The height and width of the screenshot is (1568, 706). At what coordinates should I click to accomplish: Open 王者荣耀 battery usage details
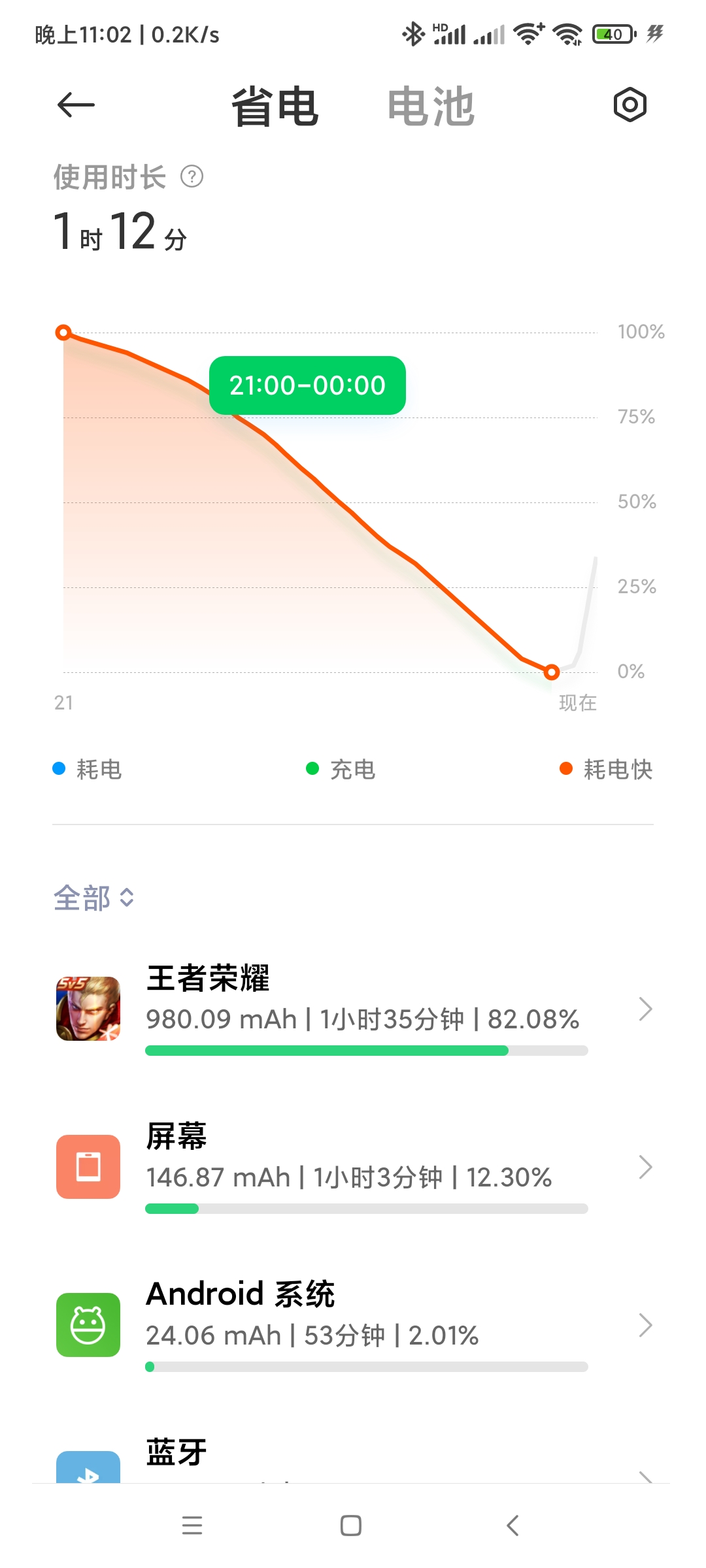(353, 1009)
